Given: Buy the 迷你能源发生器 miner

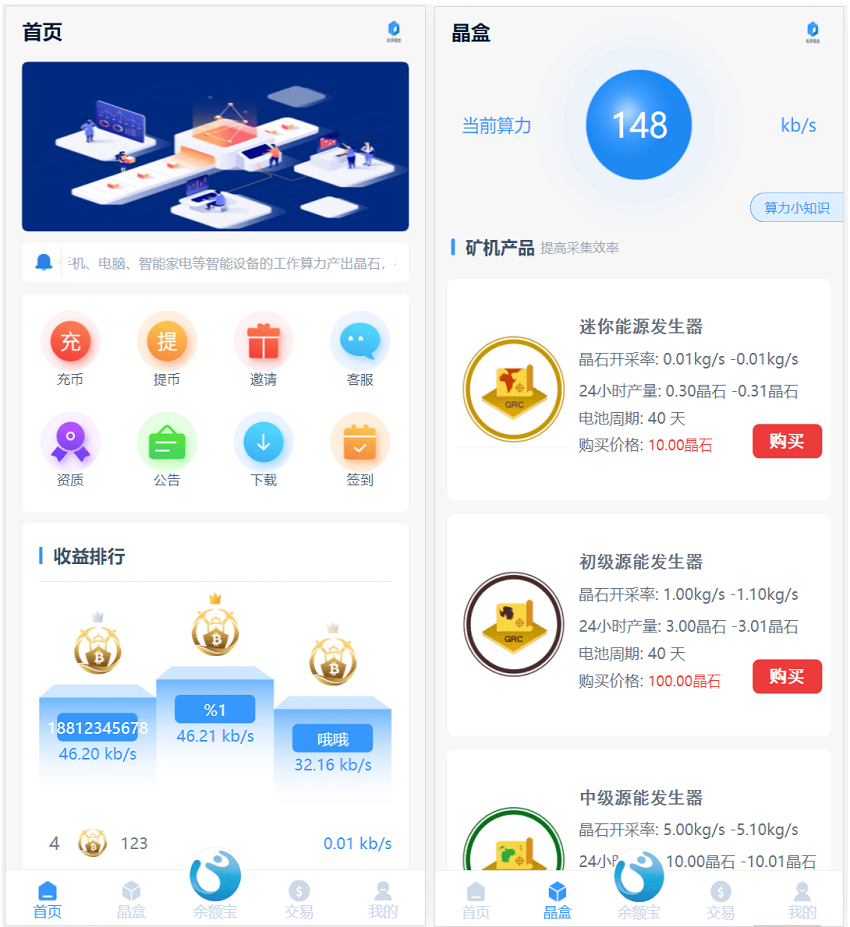Looking at the screenshot, I should pos(787,441).
